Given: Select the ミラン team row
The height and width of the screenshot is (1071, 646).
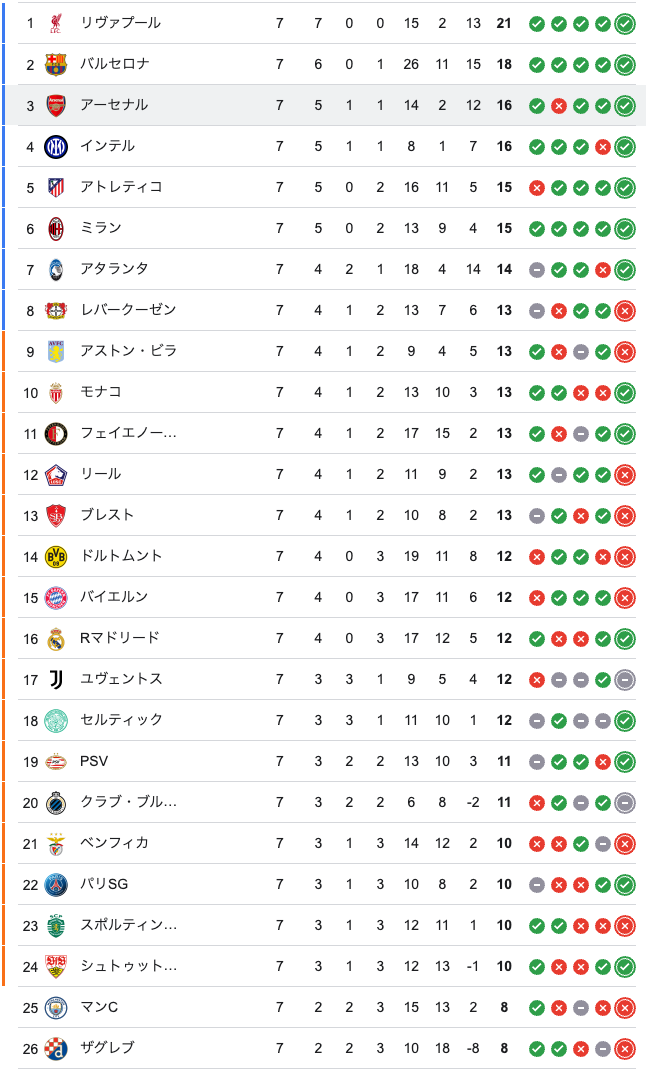Looking at the screenshot, I should click(x=326, y=228).
